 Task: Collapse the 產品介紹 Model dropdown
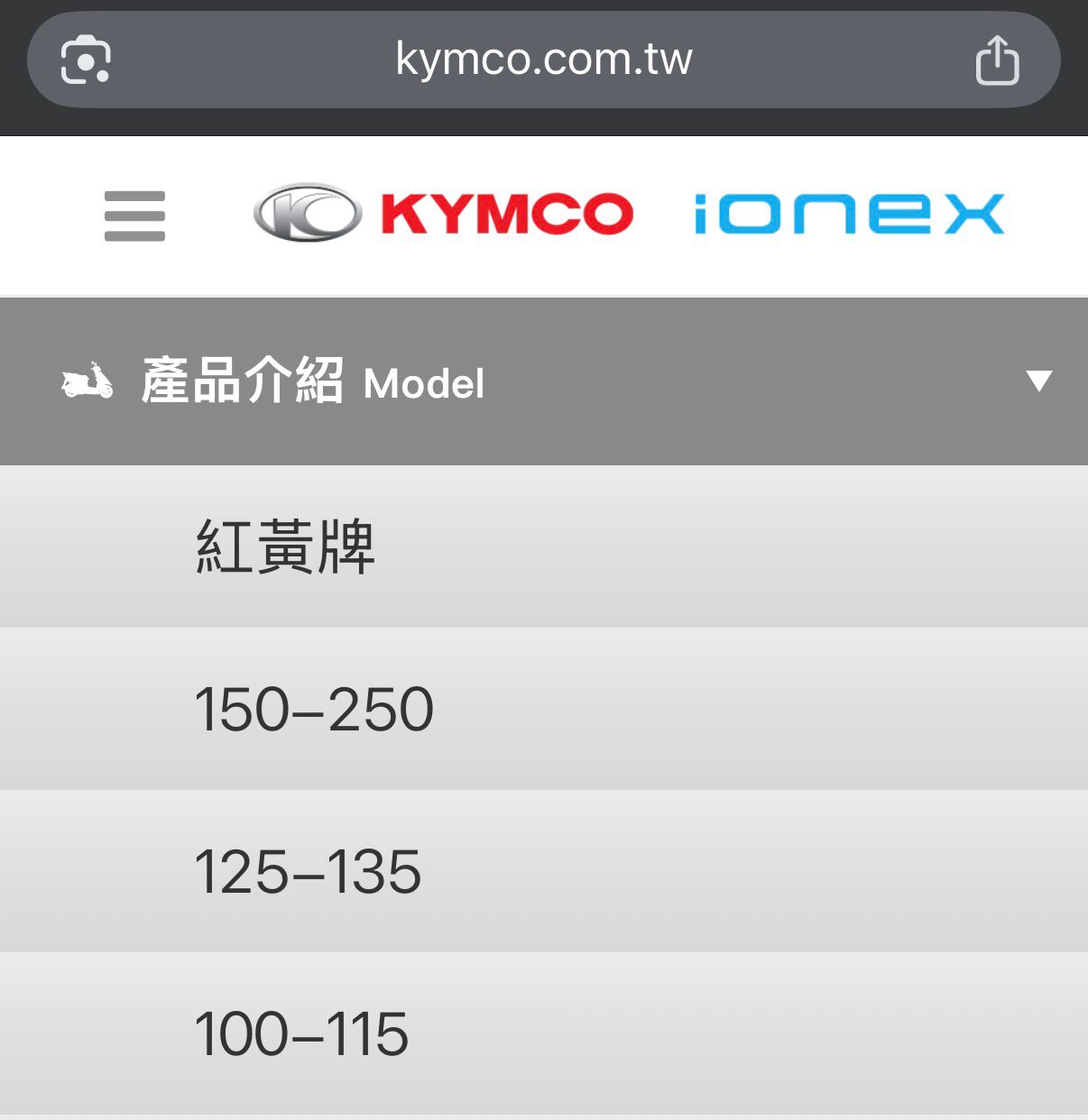[x=1038, y=381]
